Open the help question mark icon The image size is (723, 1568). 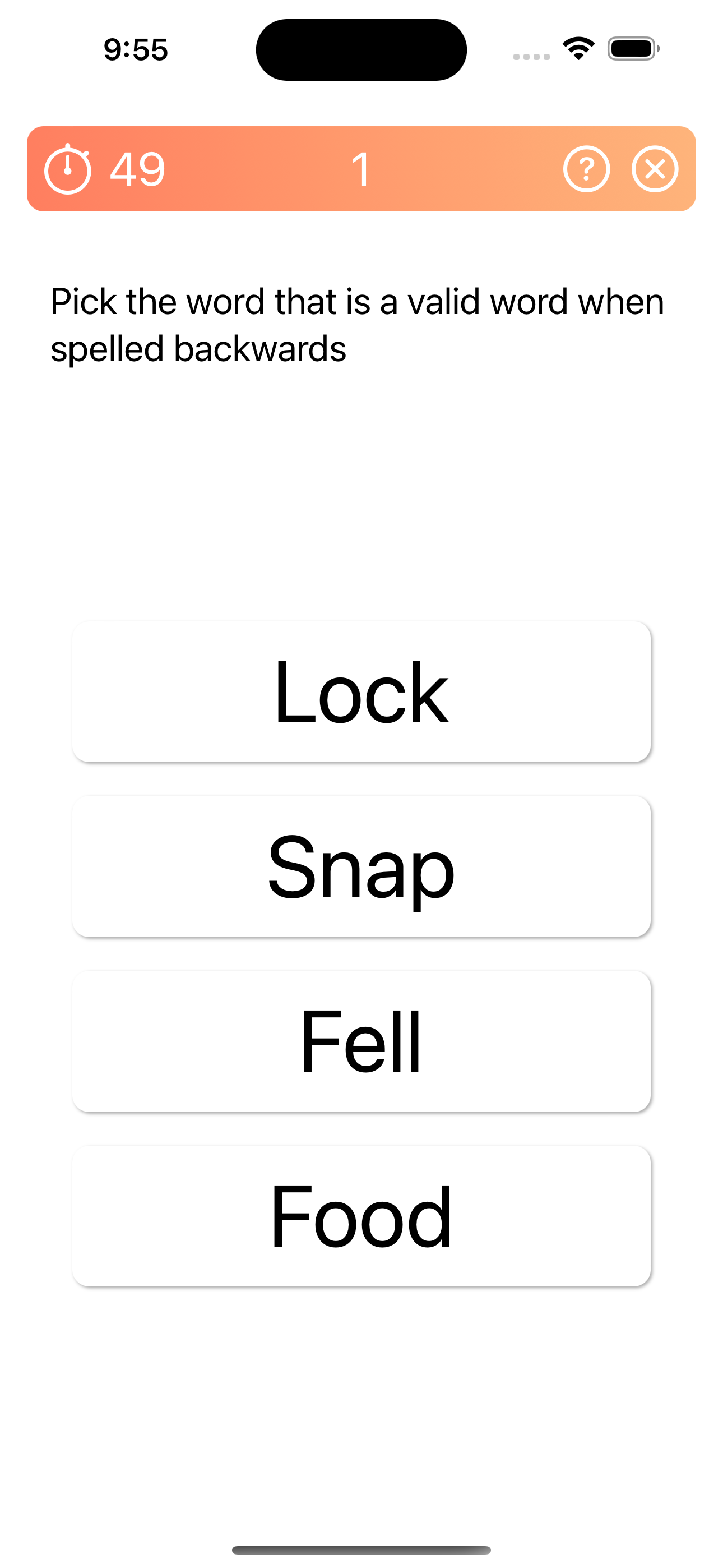[x=586, y=169]
